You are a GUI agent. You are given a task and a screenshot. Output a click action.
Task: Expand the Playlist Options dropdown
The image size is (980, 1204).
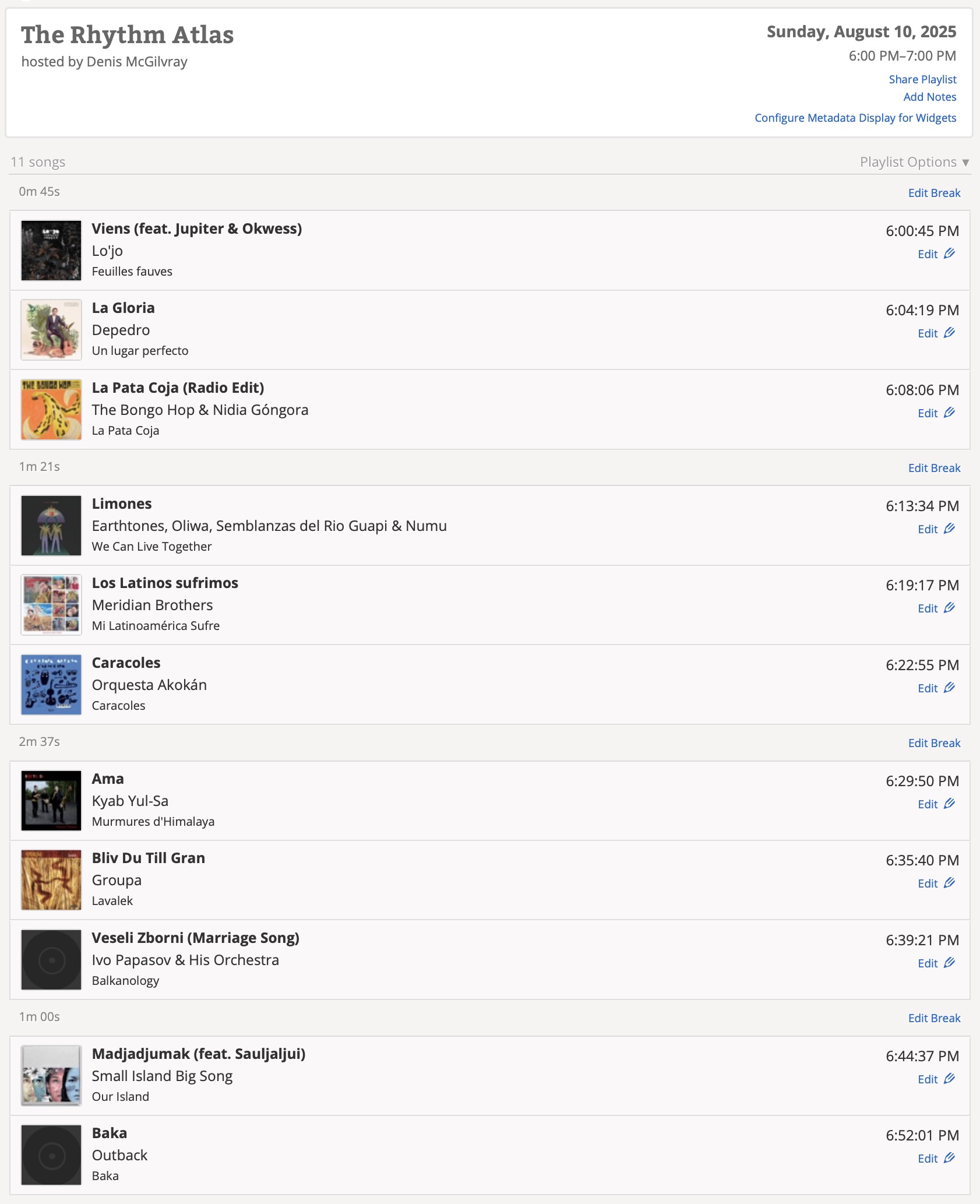pyautogui.click(x=914, y=162)
